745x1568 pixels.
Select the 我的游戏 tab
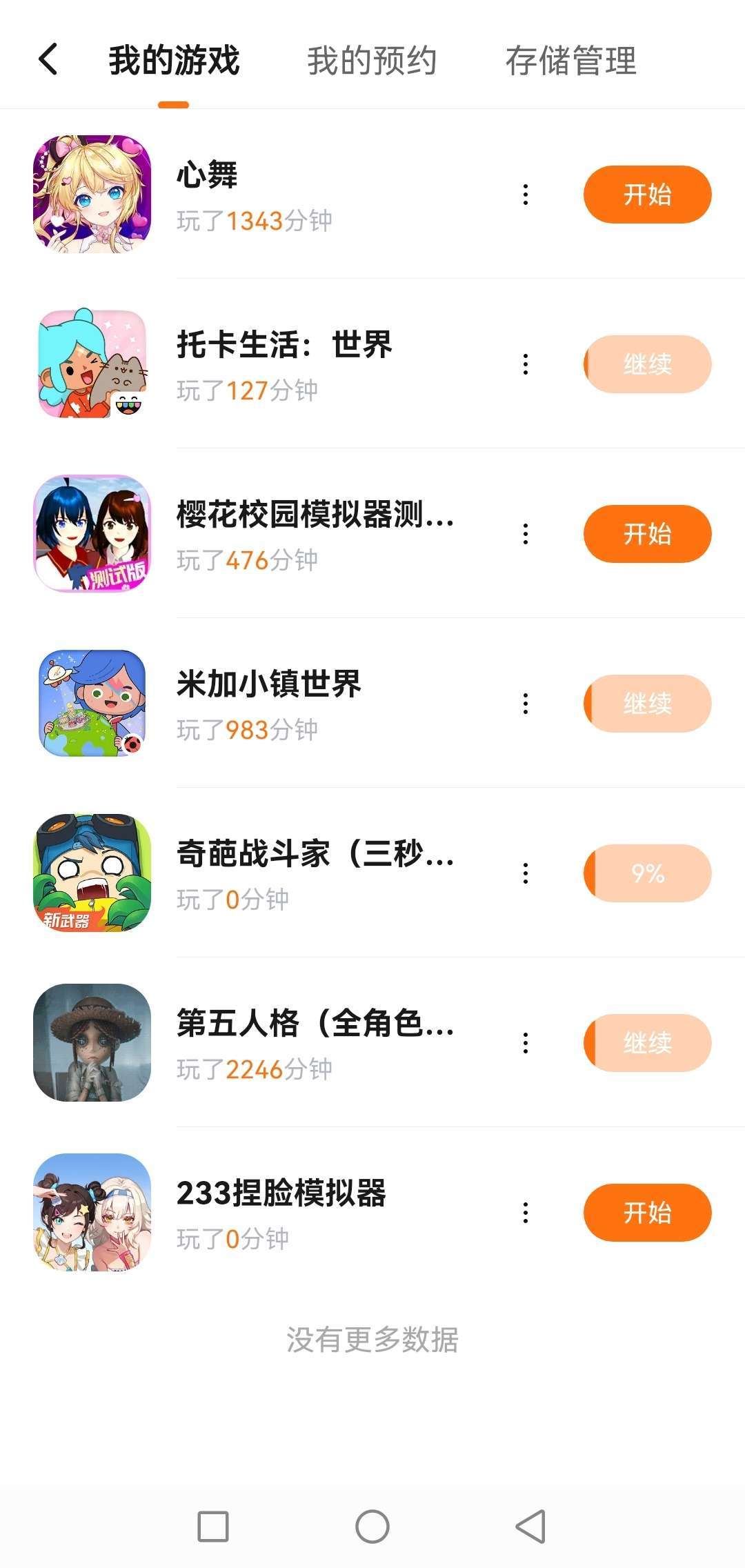point(174,61)
